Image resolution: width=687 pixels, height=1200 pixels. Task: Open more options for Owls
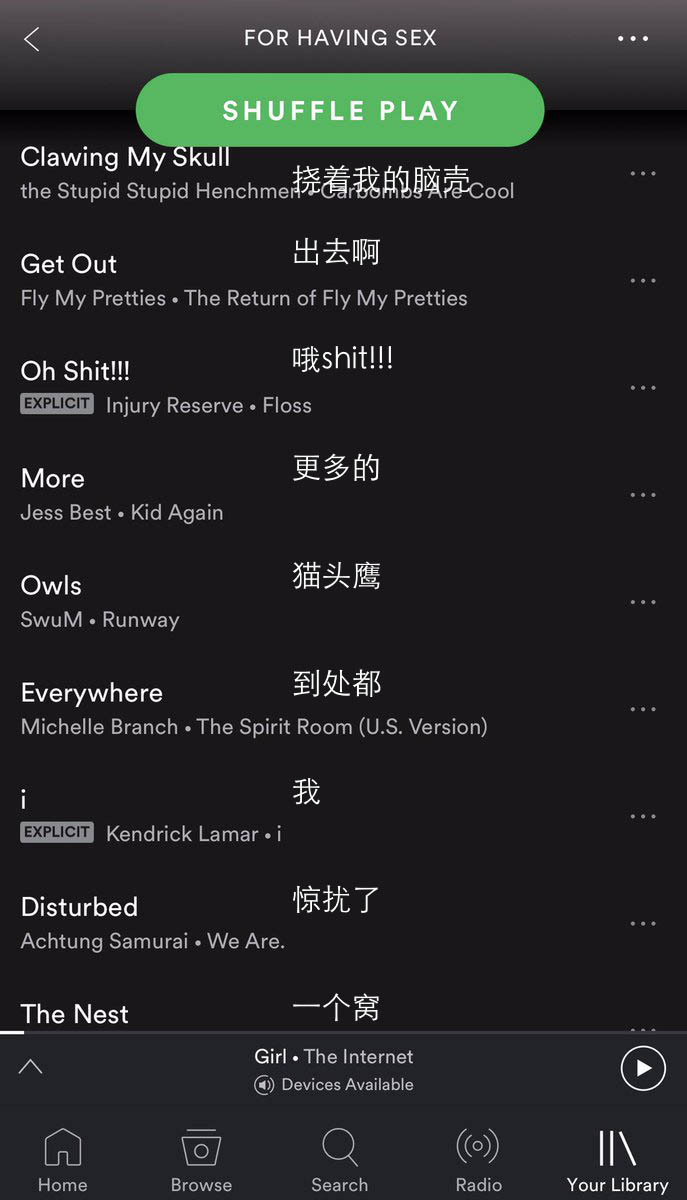pyautogui.click(x=642, y=602)
